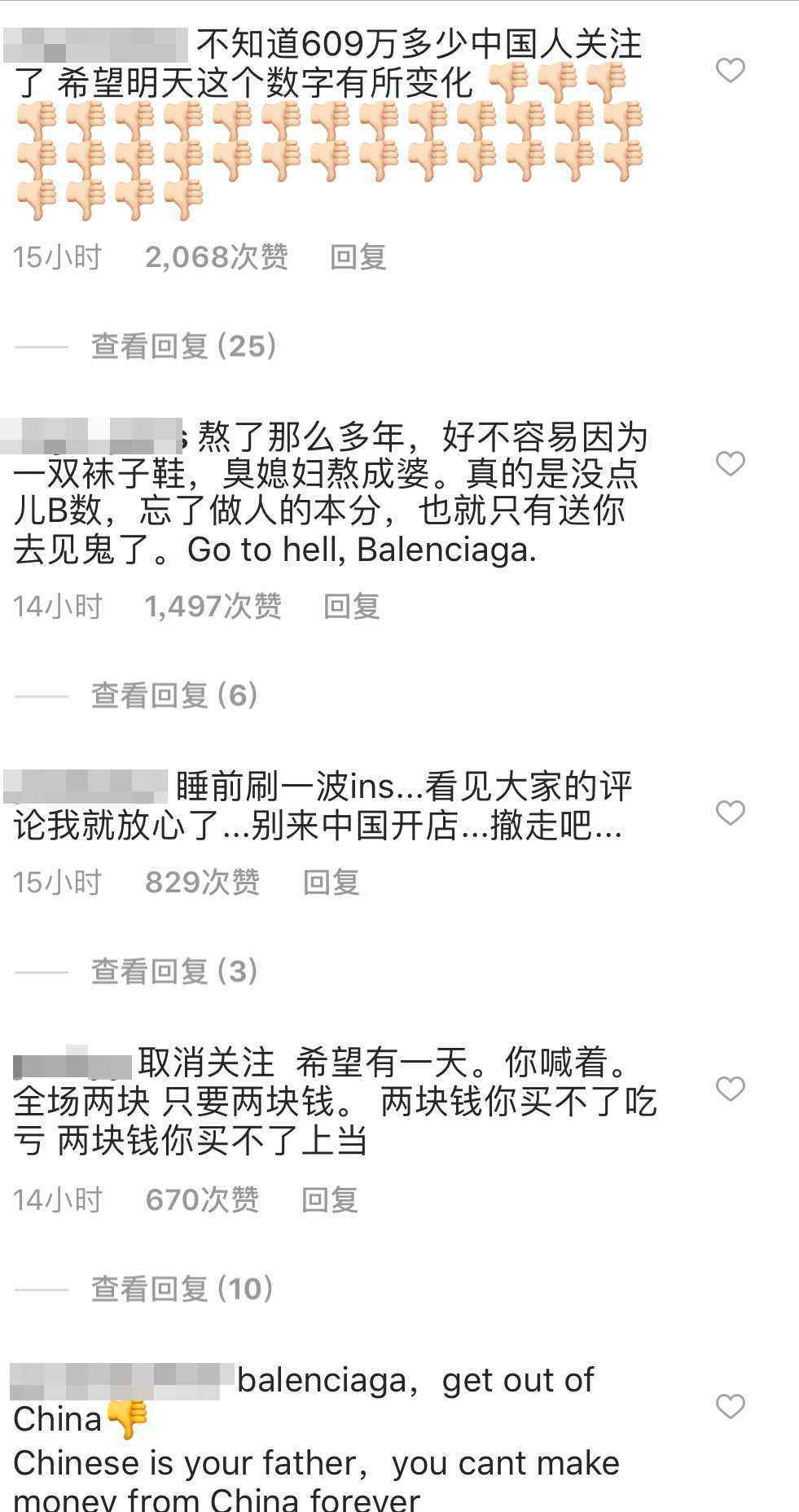Reply to the comment with 2,068 likes
This screenshot has width=799, height=1512.
[358, 257]
